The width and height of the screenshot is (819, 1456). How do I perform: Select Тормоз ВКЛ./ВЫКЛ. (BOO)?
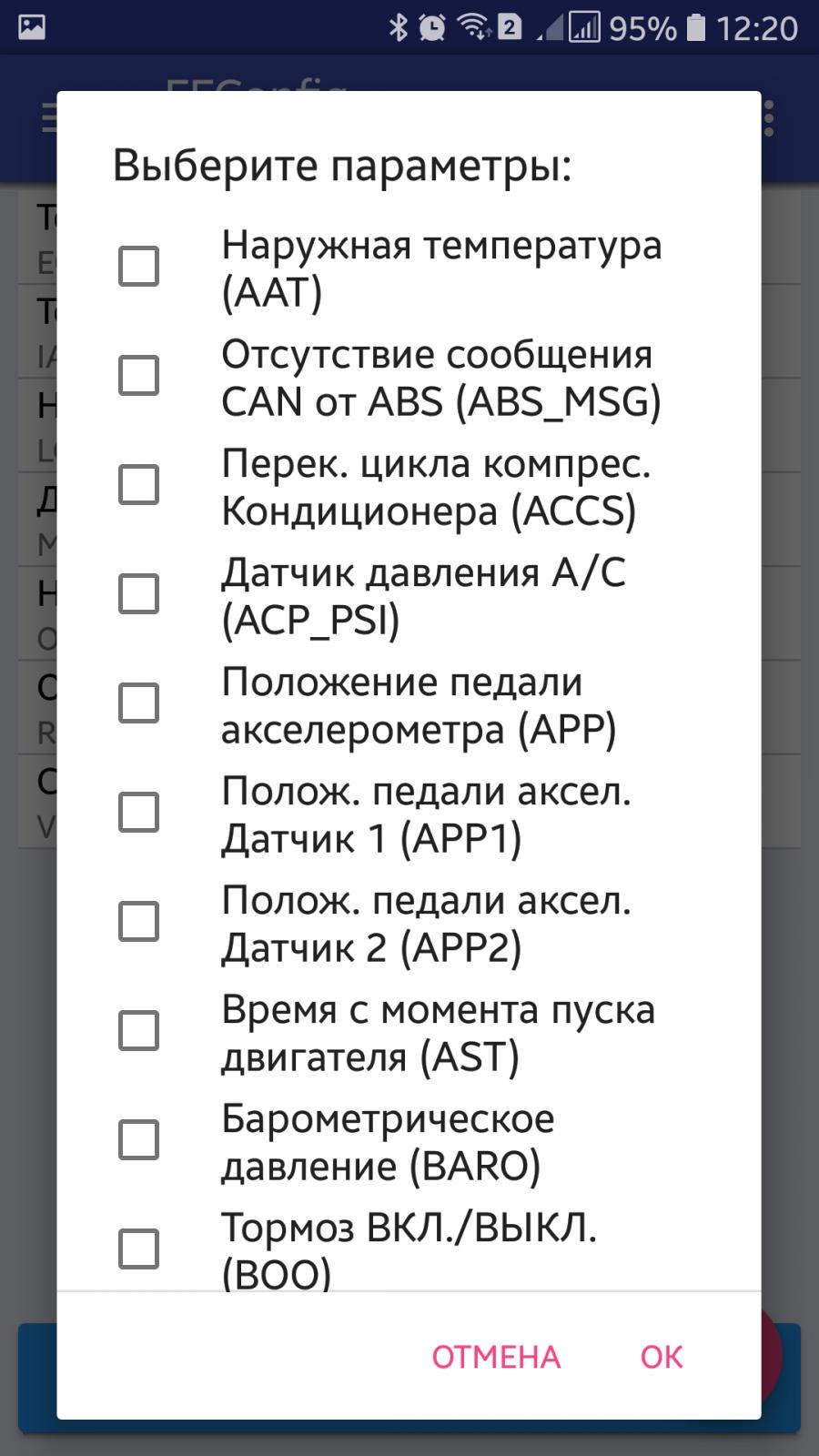click(139, 1249)
